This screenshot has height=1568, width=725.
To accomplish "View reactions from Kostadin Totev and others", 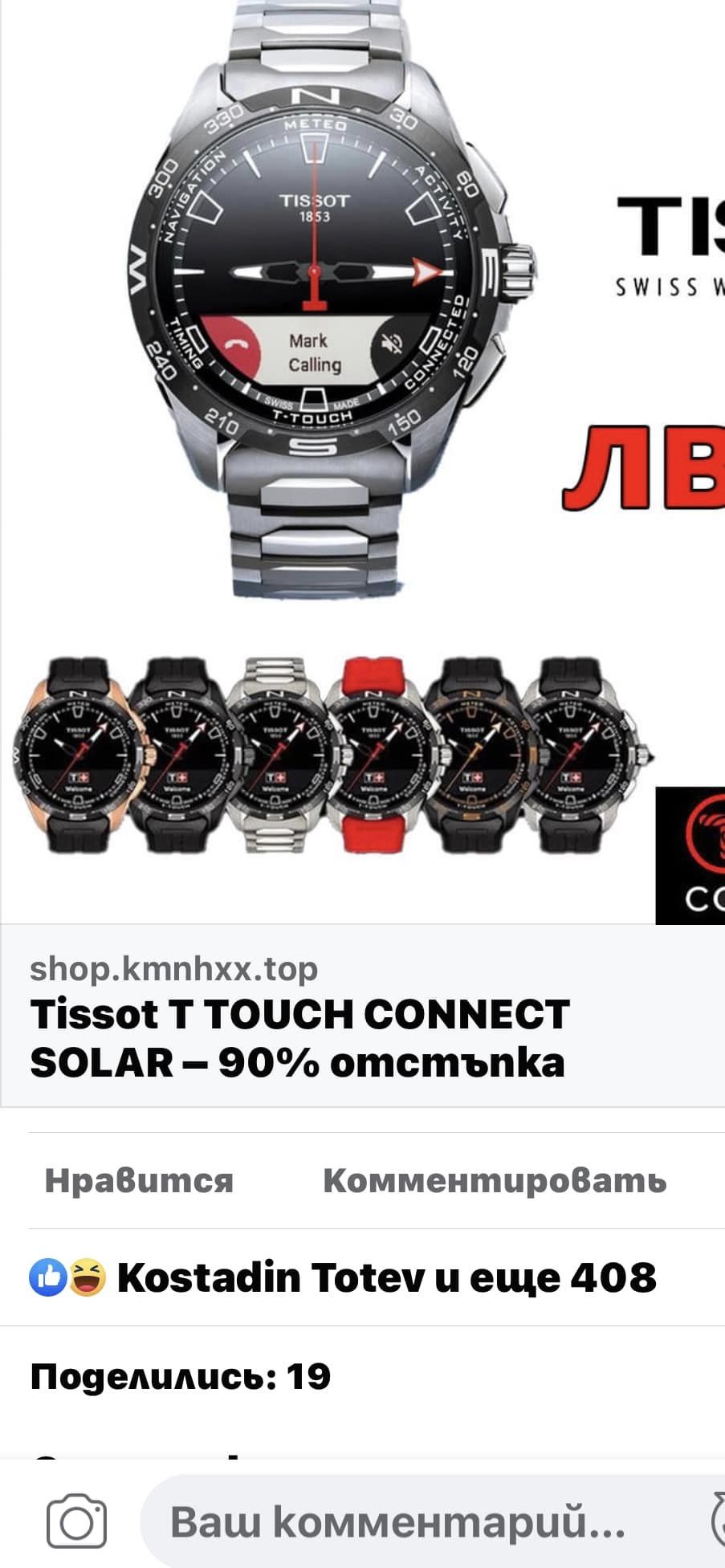I will pyautogui.click(x=344, y=1277).
